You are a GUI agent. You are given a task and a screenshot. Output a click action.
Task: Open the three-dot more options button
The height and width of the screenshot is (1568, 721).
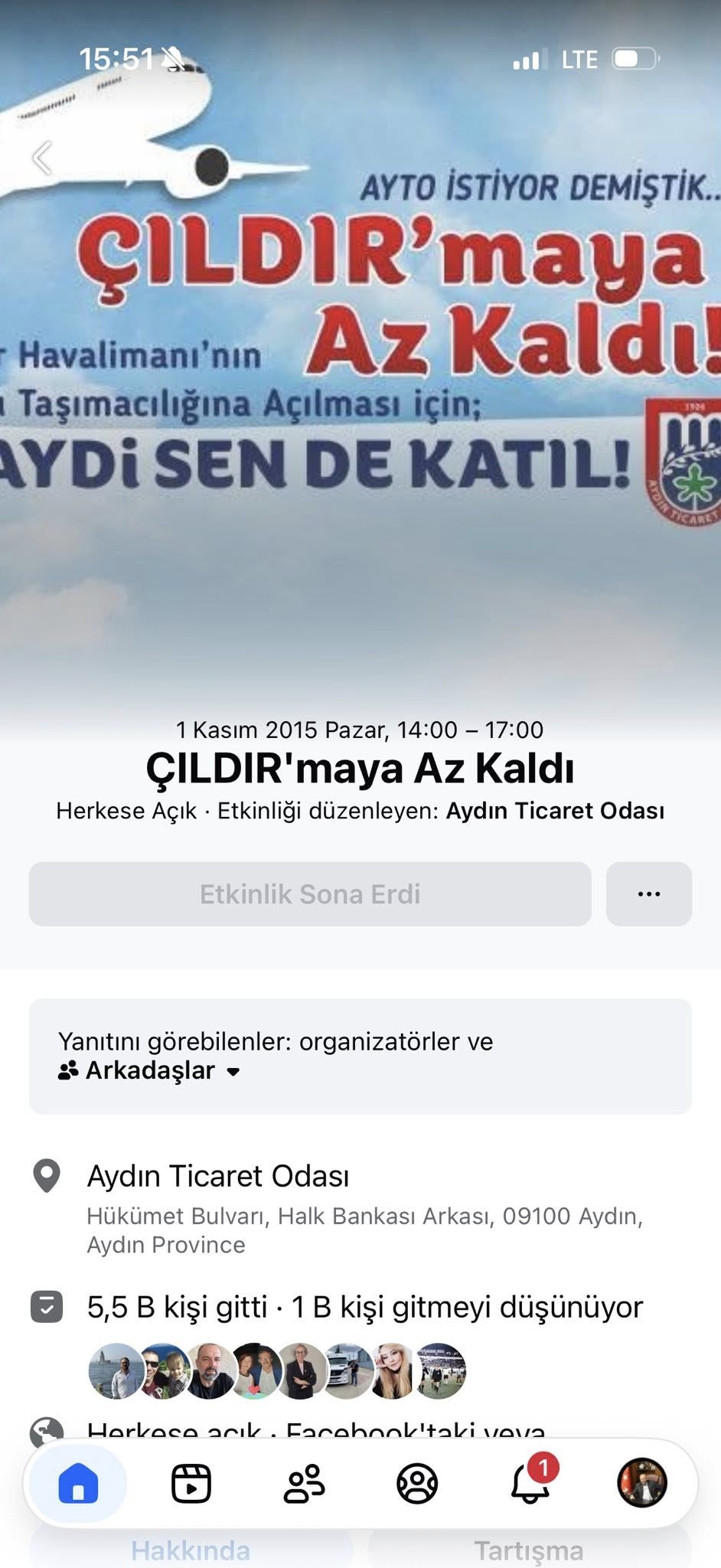(648, 893)
